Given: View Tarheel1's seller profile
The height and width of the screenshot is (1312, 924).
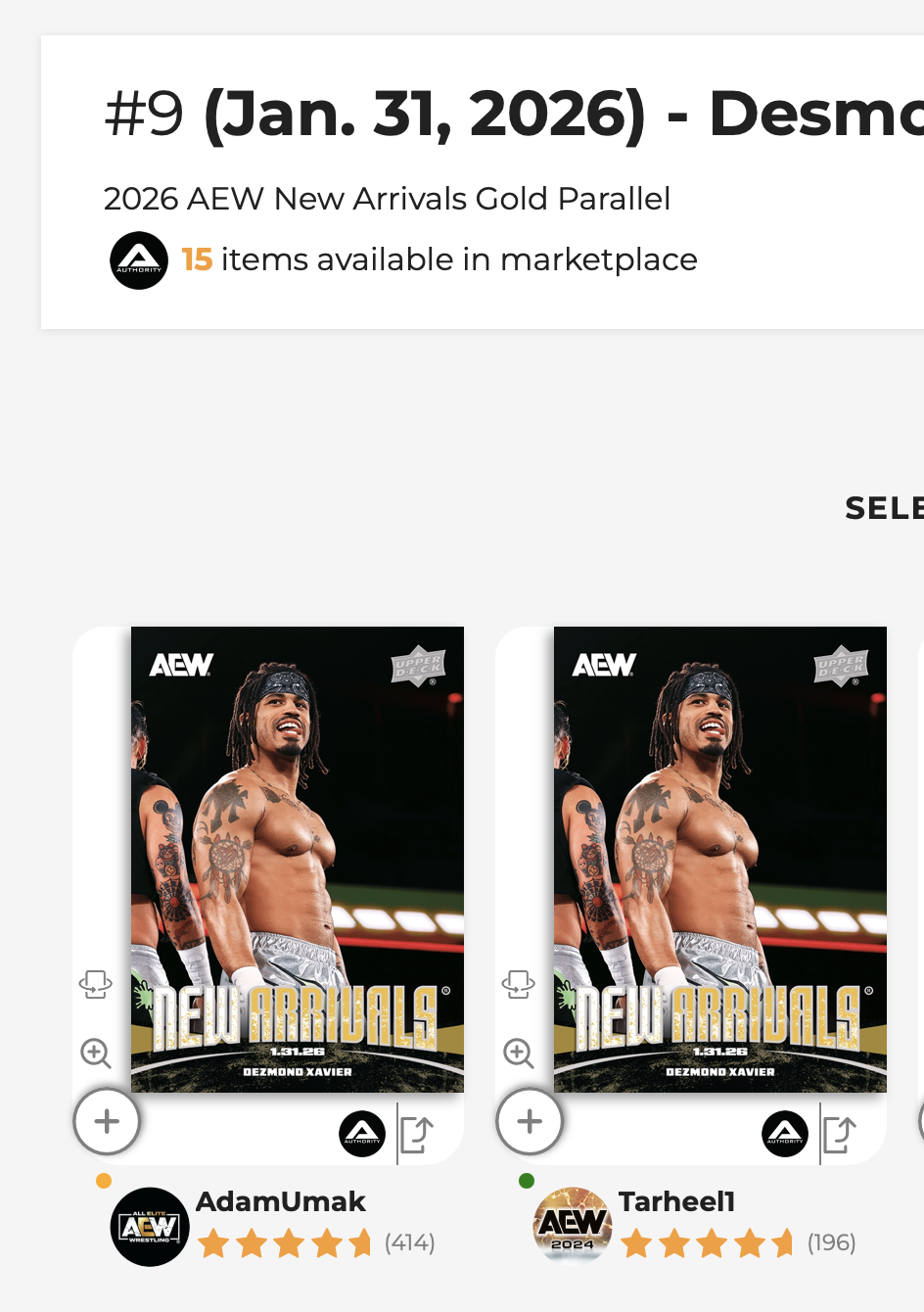Looking at the screenshot, I should pyautogui.click(x=676, y=1201).
